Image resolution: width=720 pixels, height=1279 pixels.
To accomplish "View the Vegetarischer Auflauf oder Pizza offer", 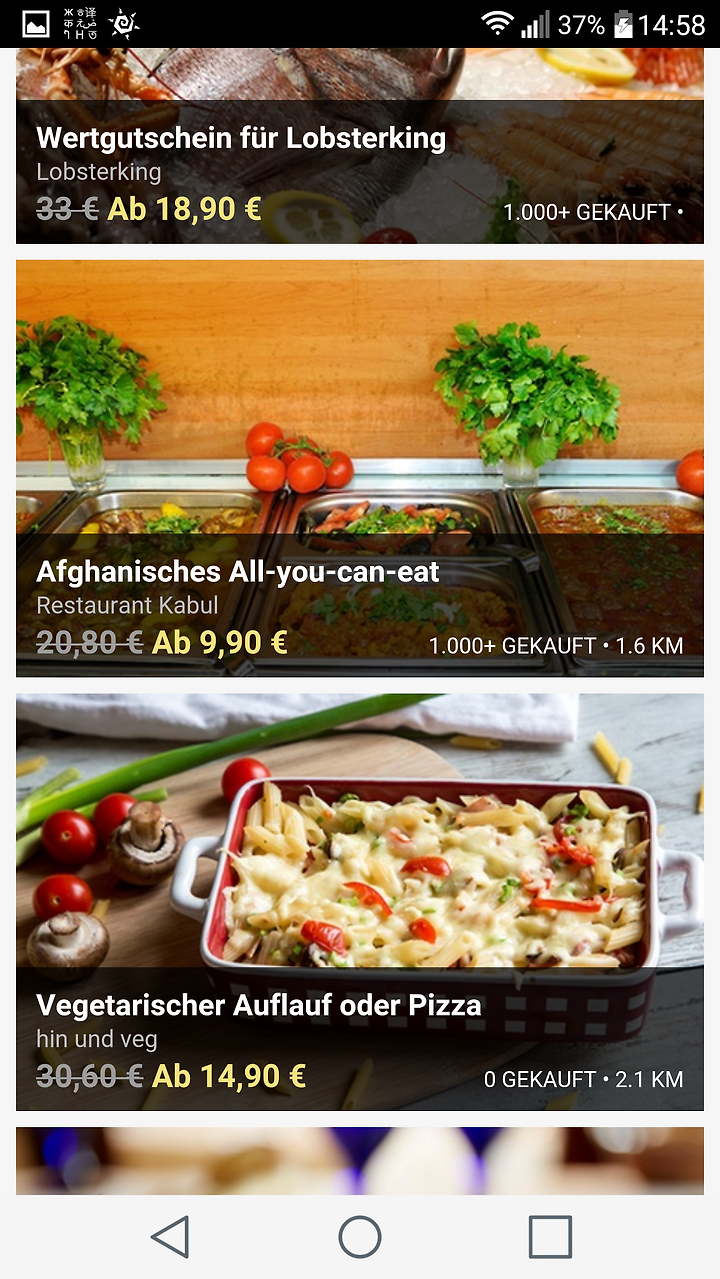I will pyautogui.click(x=360, y=902).
